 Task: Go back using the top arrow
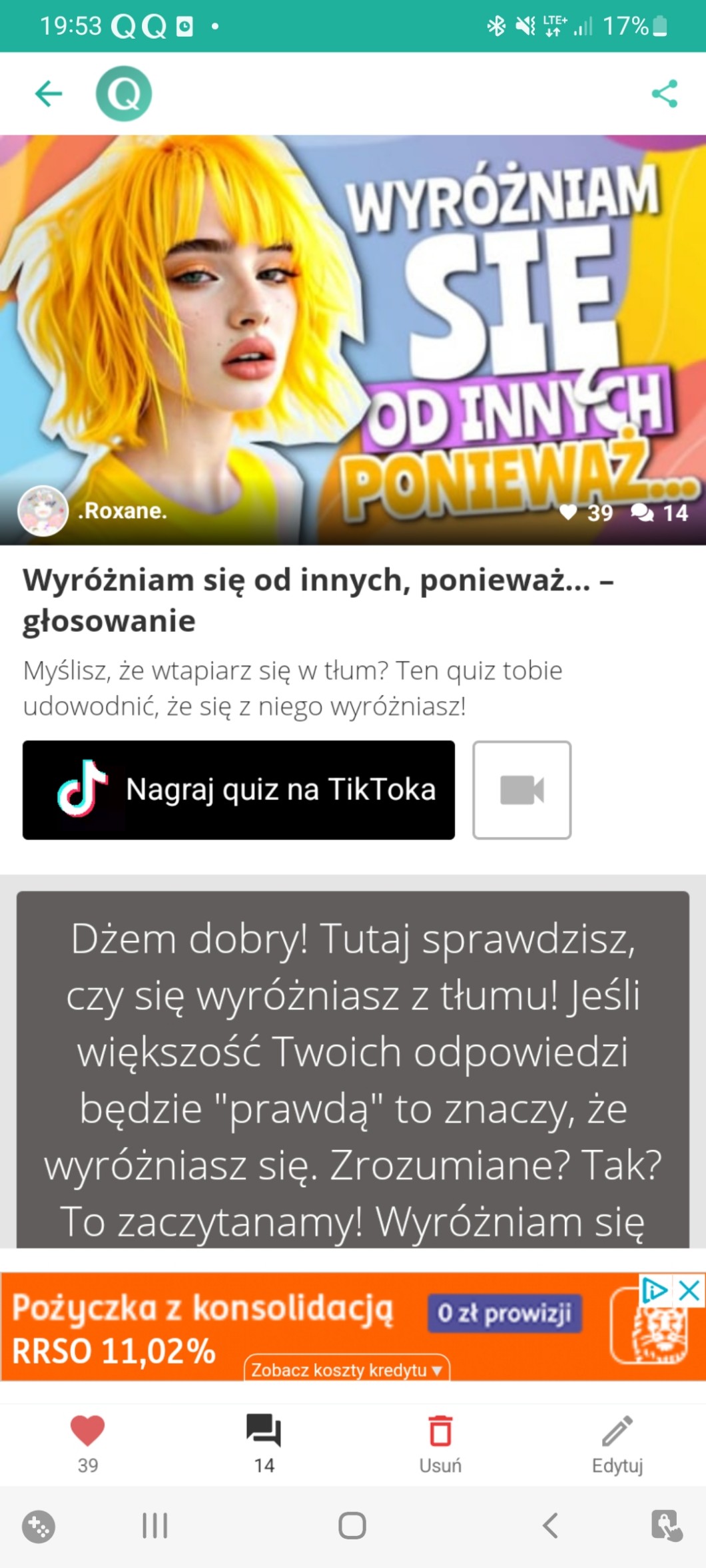click(48, 93)
